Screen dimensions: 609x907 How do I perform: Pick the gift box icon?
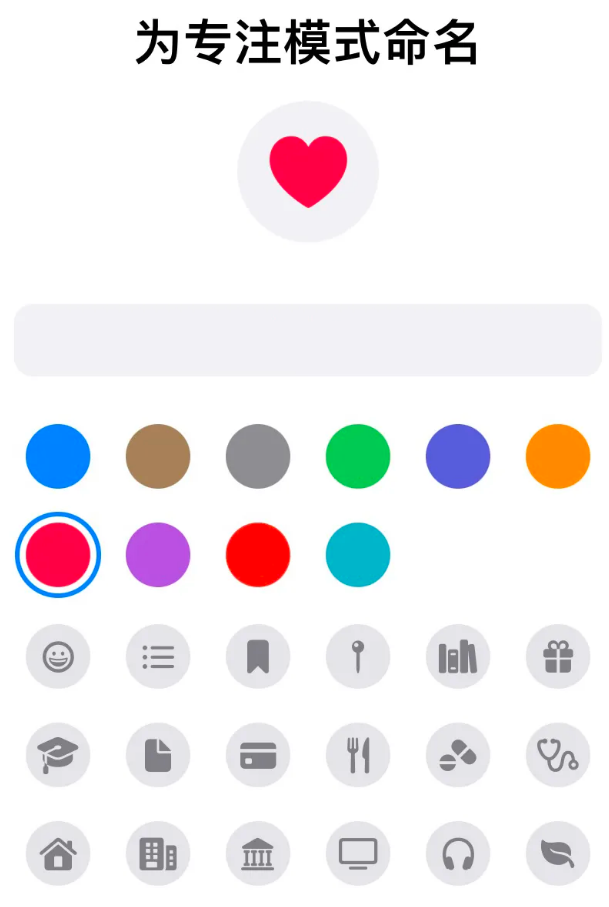[558, 656]
